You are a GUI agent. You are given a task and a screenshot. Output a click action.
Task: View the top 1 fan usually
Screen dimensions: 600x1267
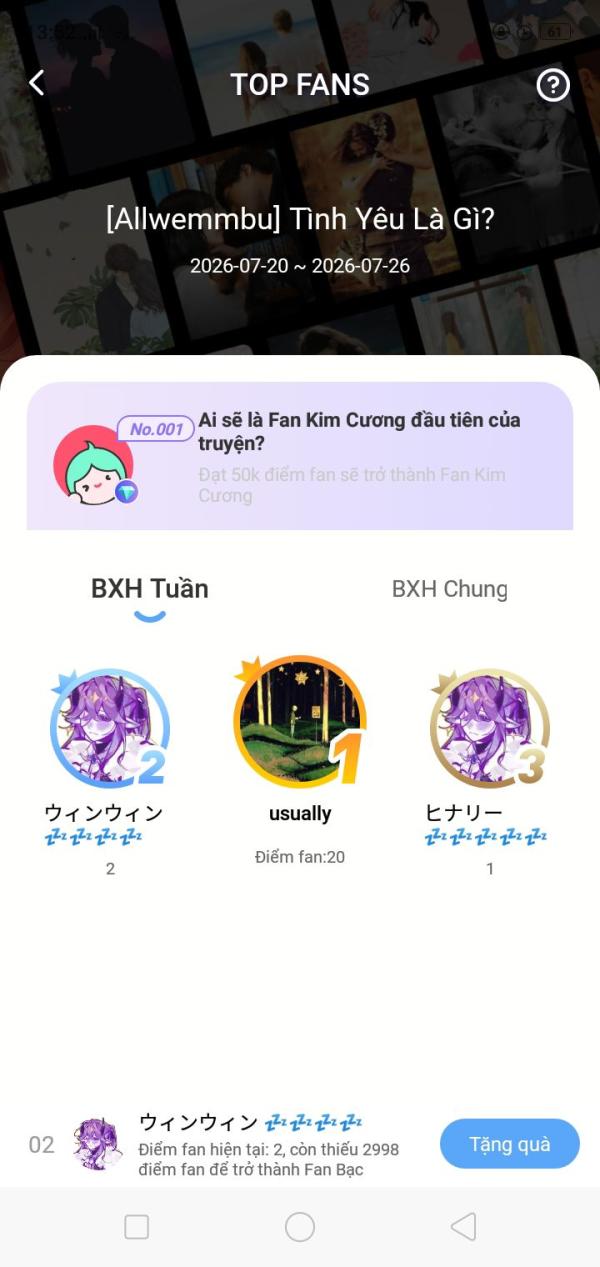point(299,723)
